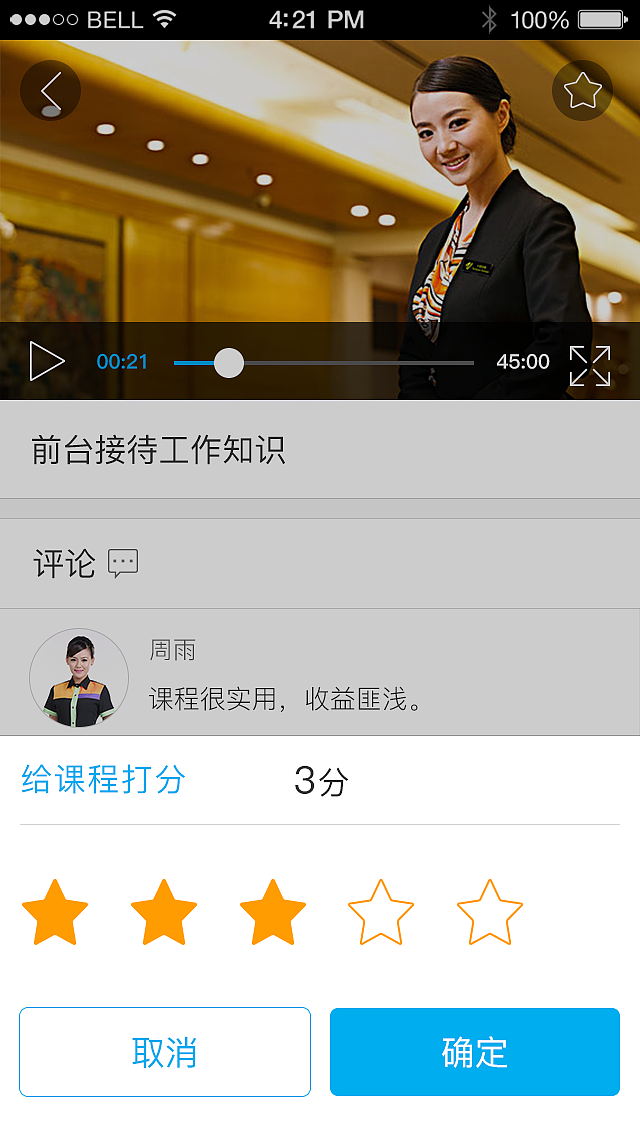This screenshot has height=1136, width=640.
Task: Give the course five stars
Action: 490,912
